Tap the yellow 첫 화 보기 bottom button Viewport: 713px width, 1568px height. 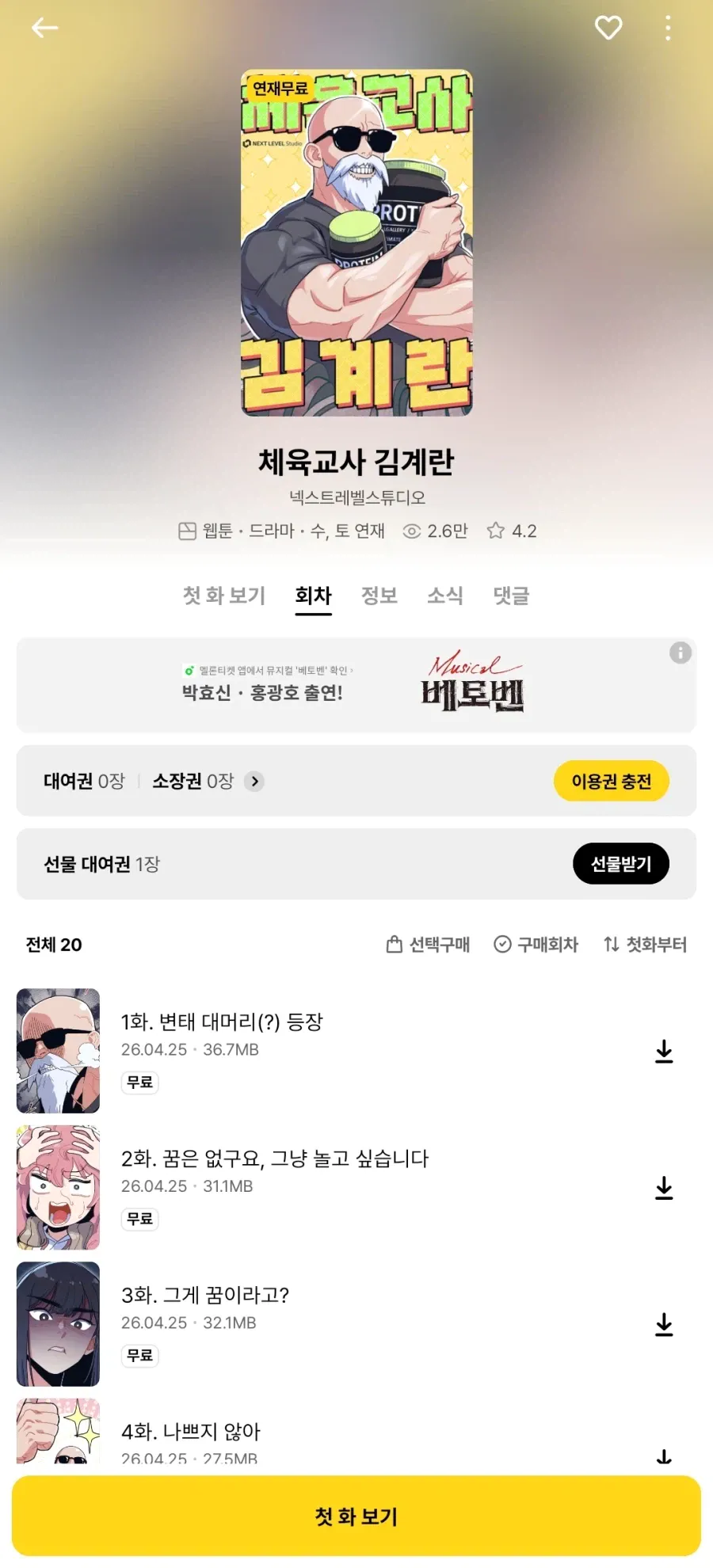pyautogui.click(x=356, y=1517)
